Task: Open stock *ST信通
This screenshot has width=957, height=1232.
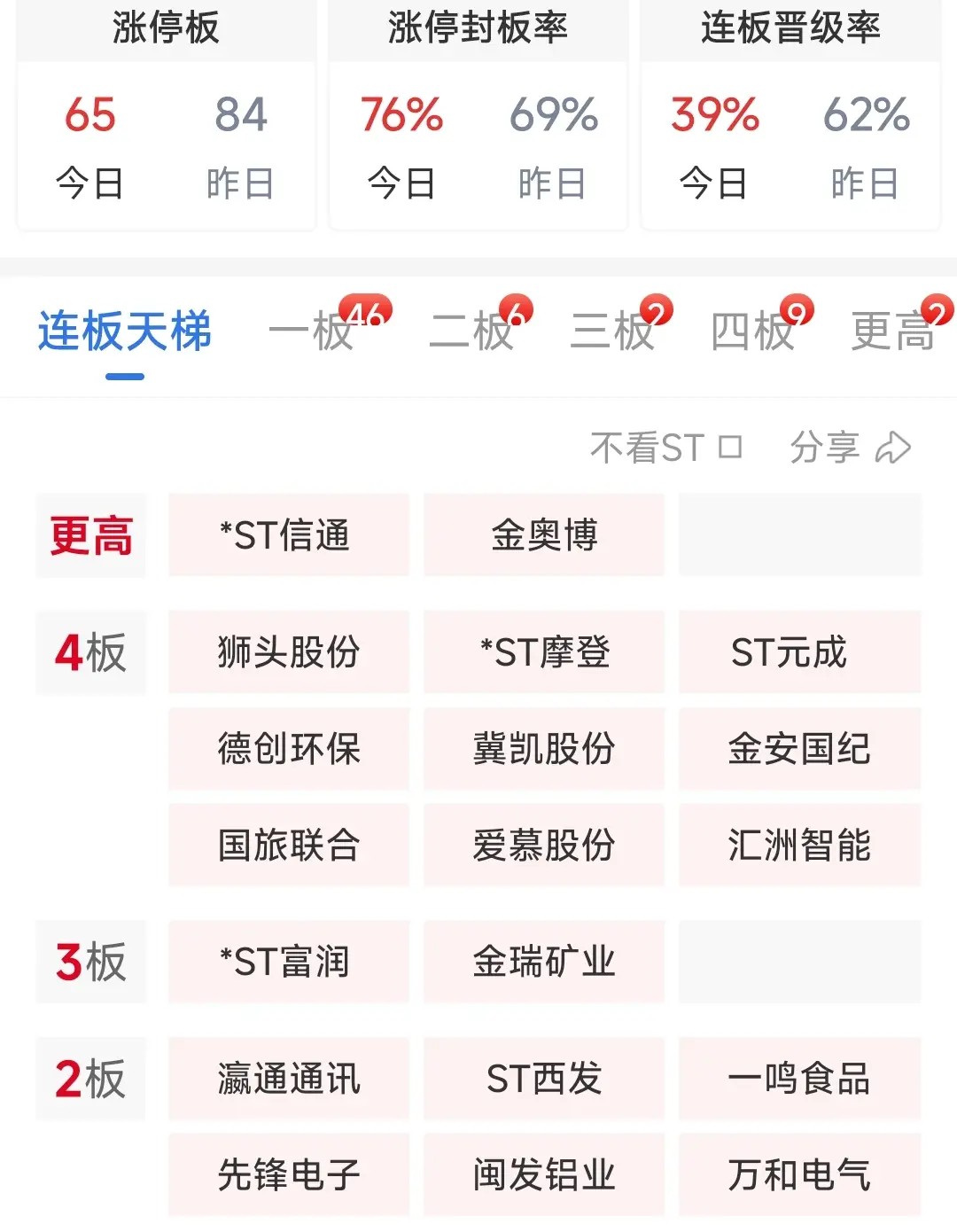Action: point(288,535)
